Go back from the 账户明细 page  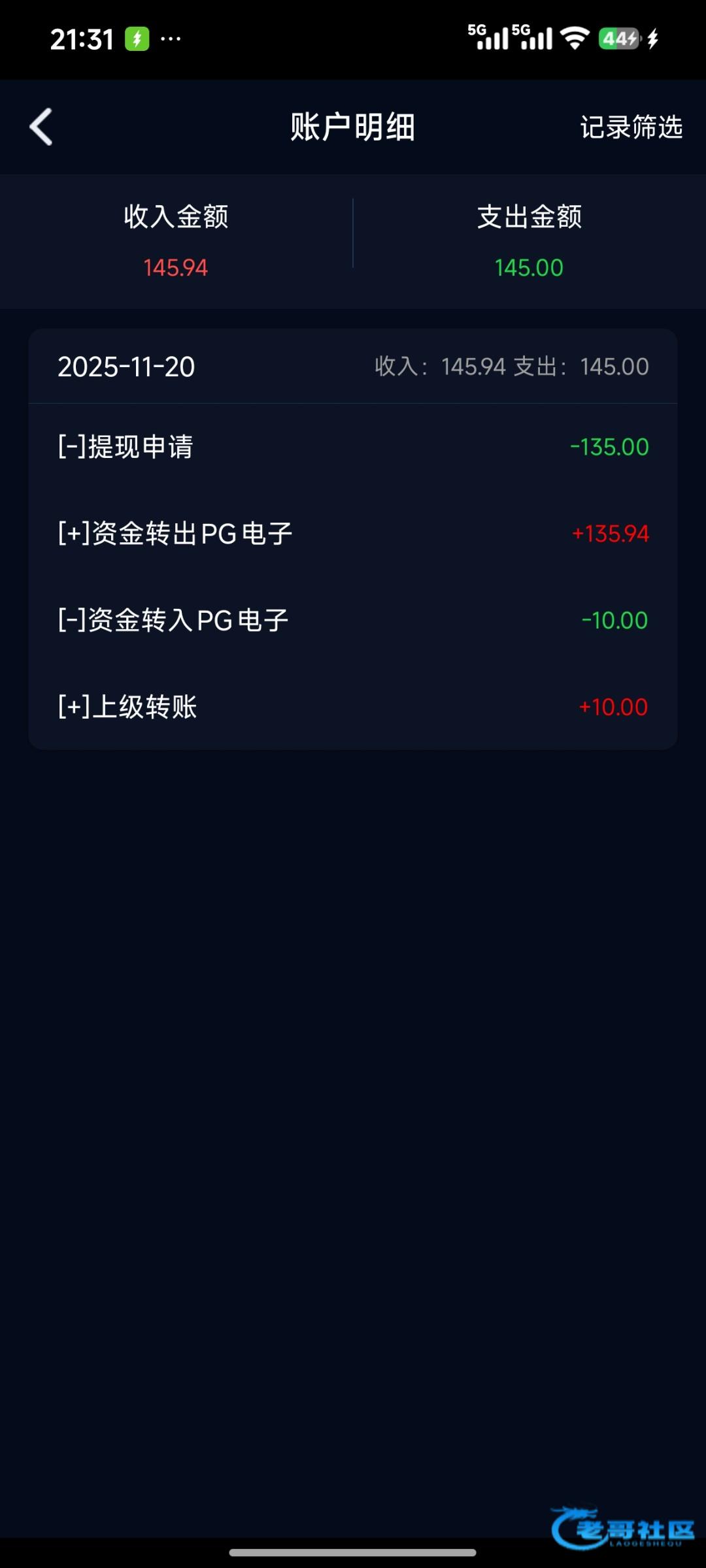(x=41, y=127)
